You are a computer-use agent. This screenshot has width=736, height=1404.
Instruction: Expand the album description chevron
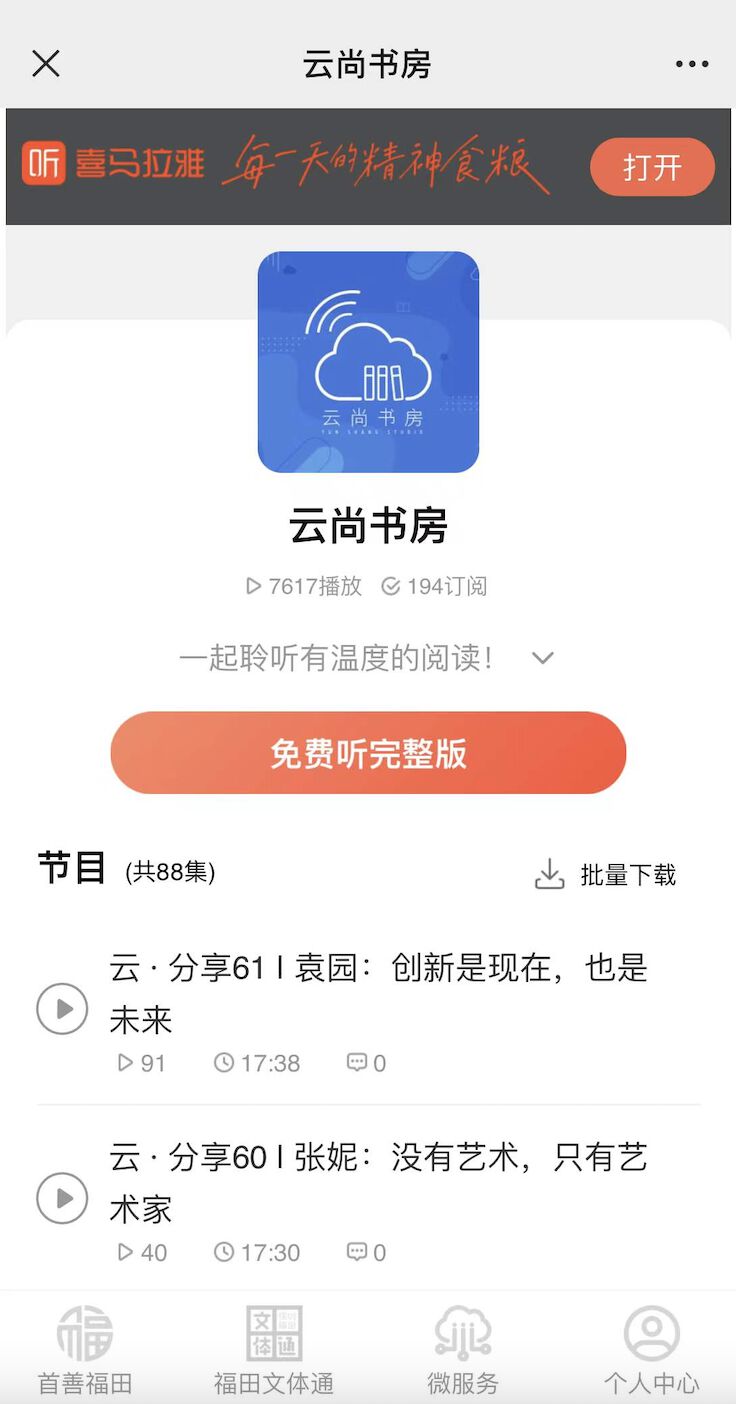[x=542, y=658]
